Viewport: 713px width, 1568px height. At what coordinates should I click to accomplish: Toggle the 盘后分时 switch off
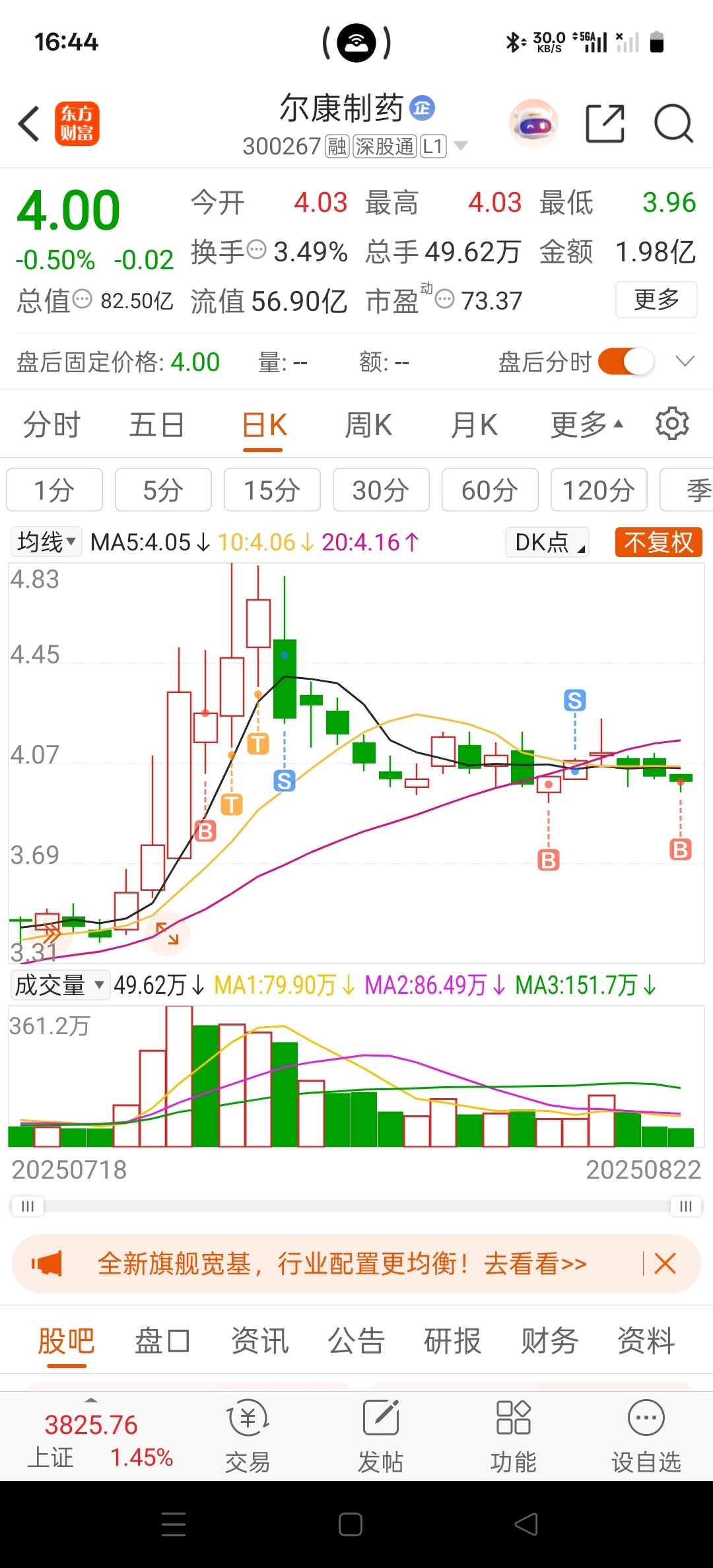click(x=625, y=362)
